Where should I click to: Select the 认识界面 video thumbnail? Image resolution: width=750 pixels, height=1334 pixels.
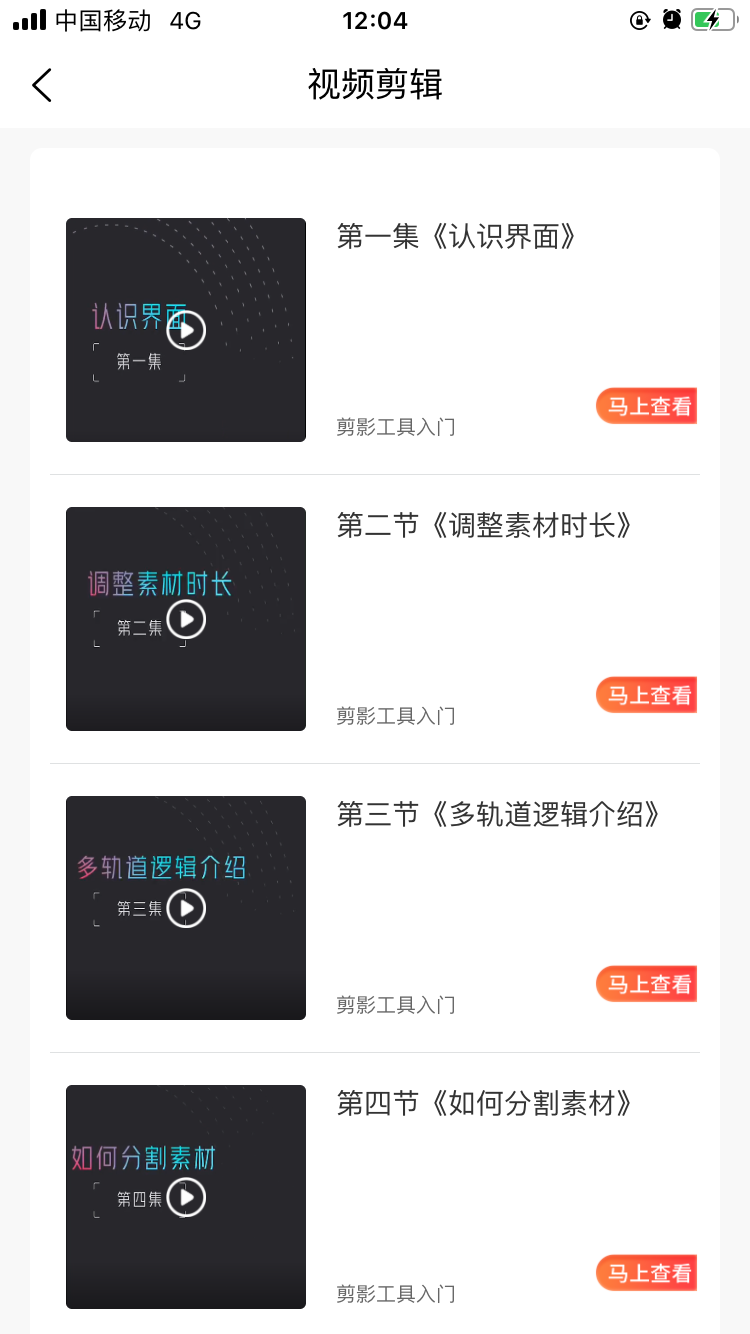pos(186,330)
